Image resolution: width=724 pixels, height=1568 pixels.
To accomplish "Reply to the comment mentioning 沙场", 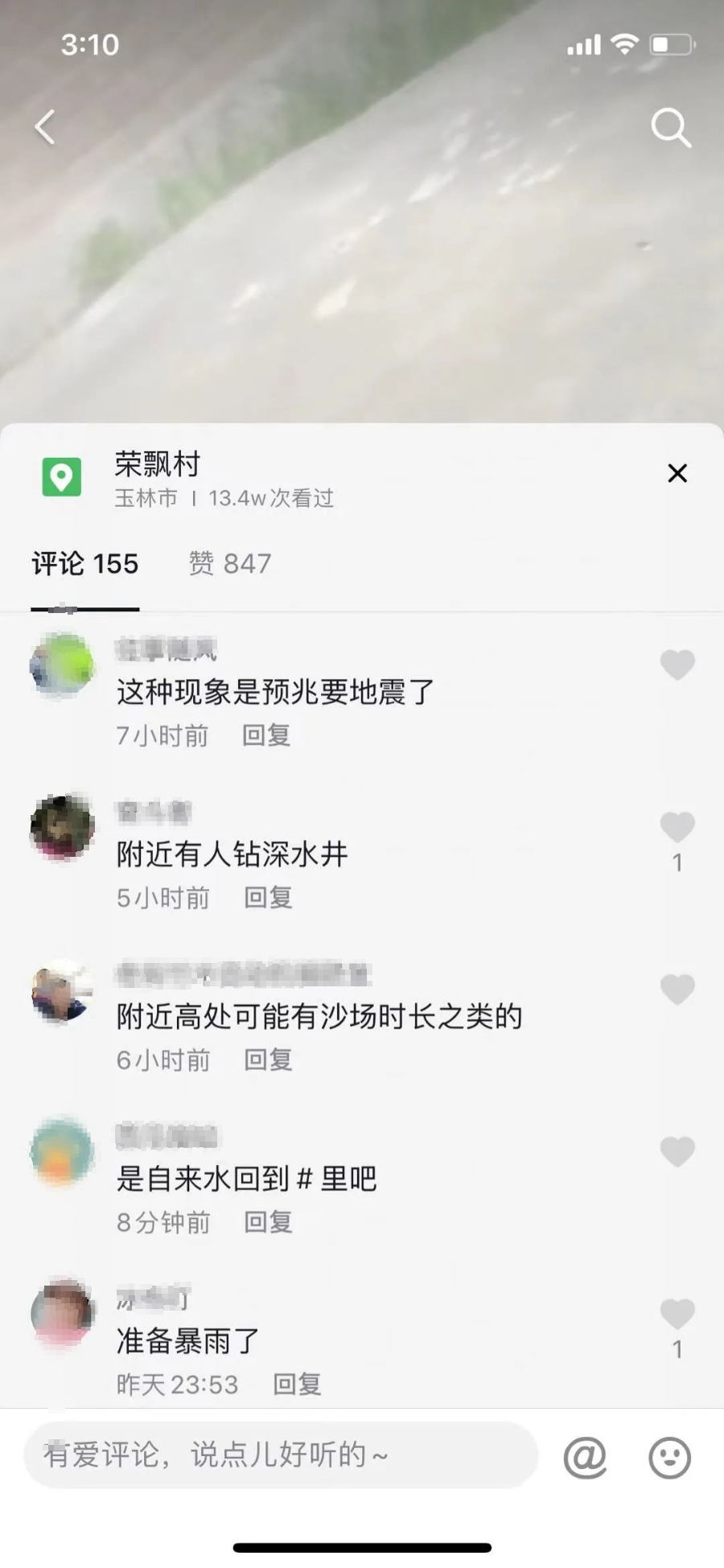I will (x=268, y=1060).
